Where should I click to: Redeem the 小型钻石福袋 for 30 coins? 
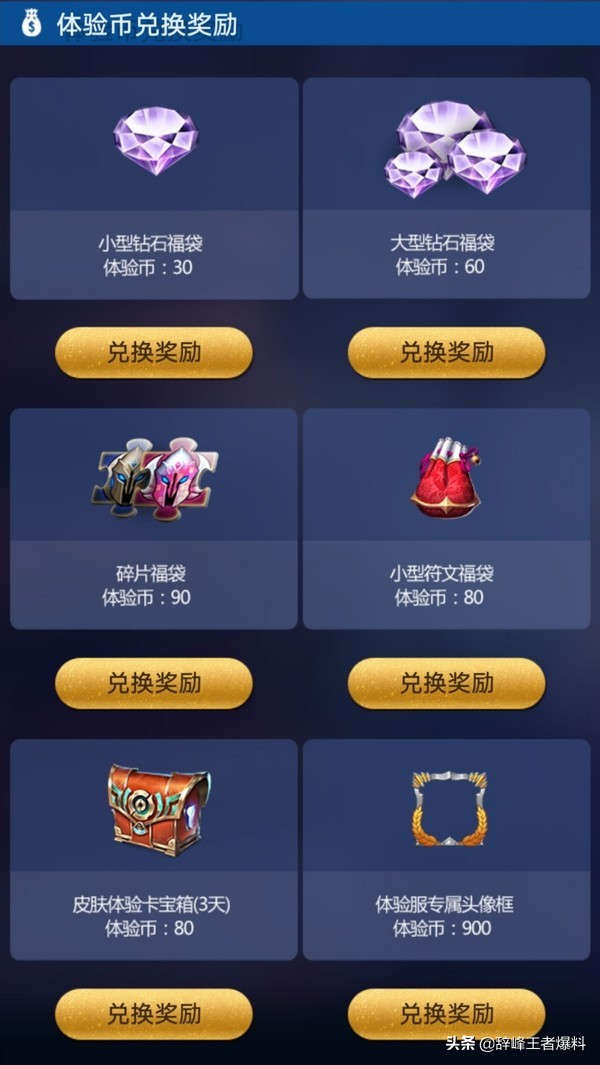tap(154, 352)
